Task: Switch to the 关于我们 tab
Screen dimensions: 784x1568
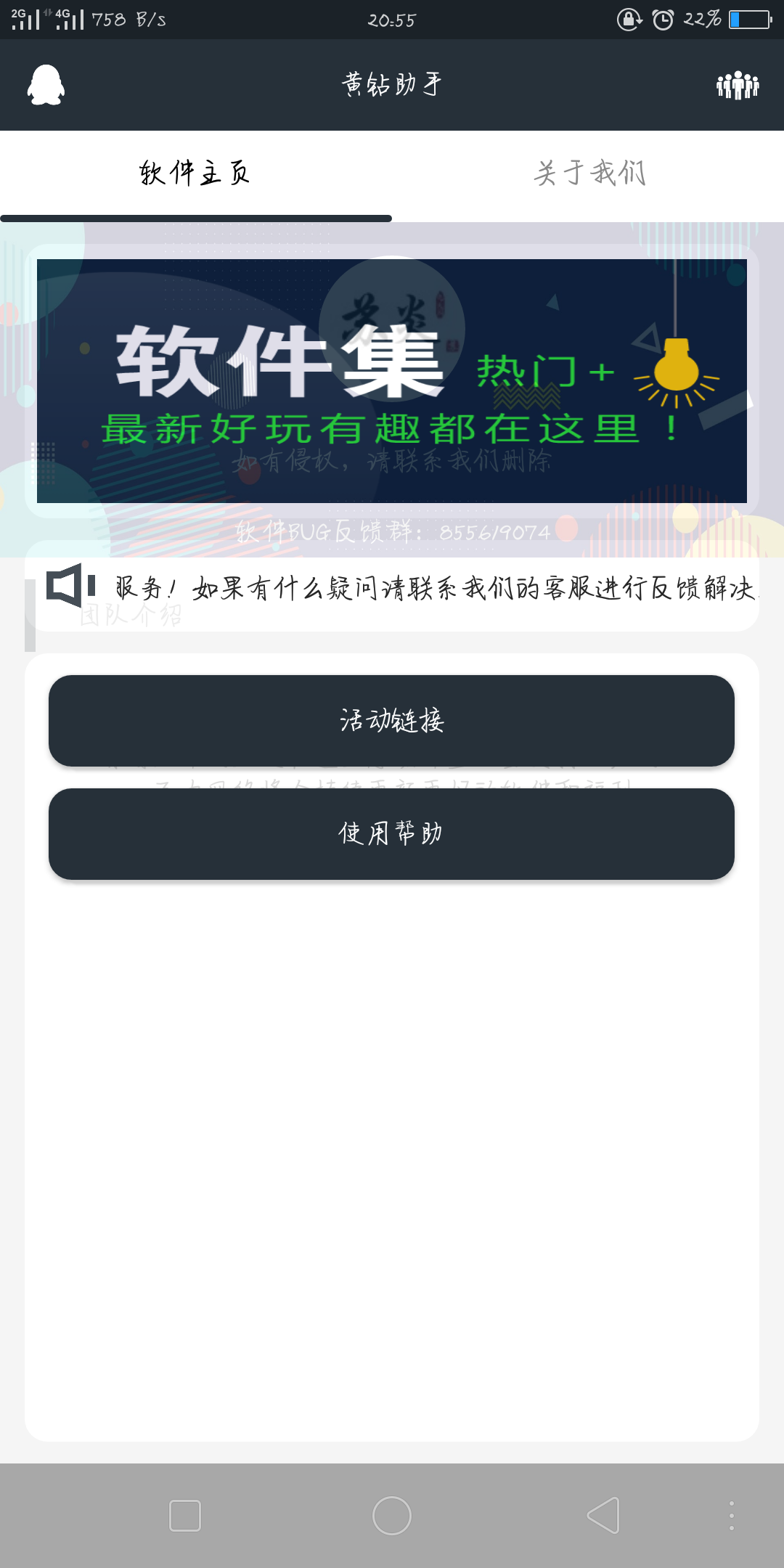Action: coord(589,173)
